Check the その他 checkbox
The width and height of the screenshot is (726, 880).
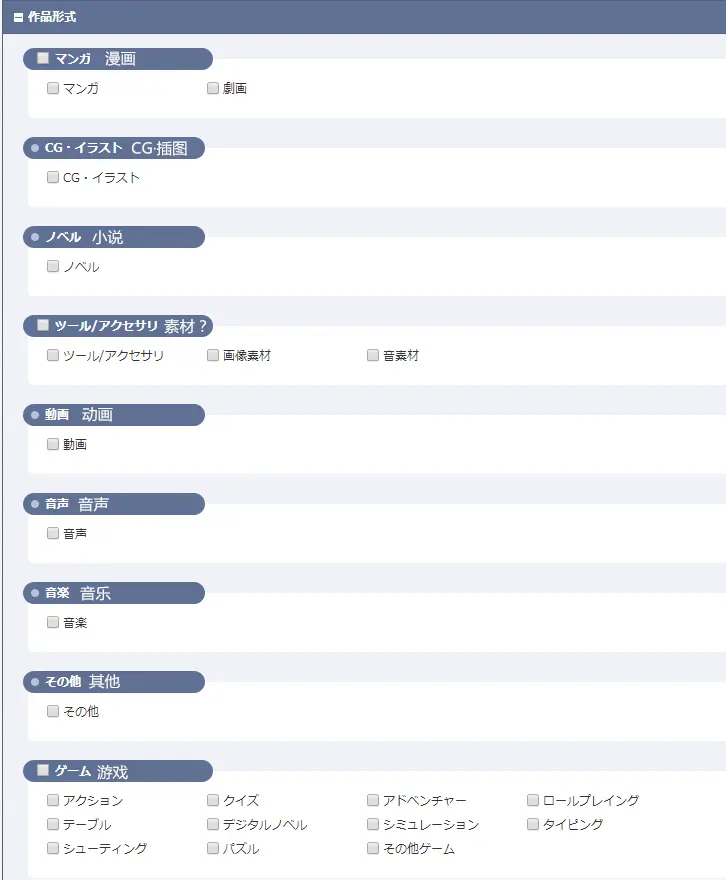click(53, 711)
